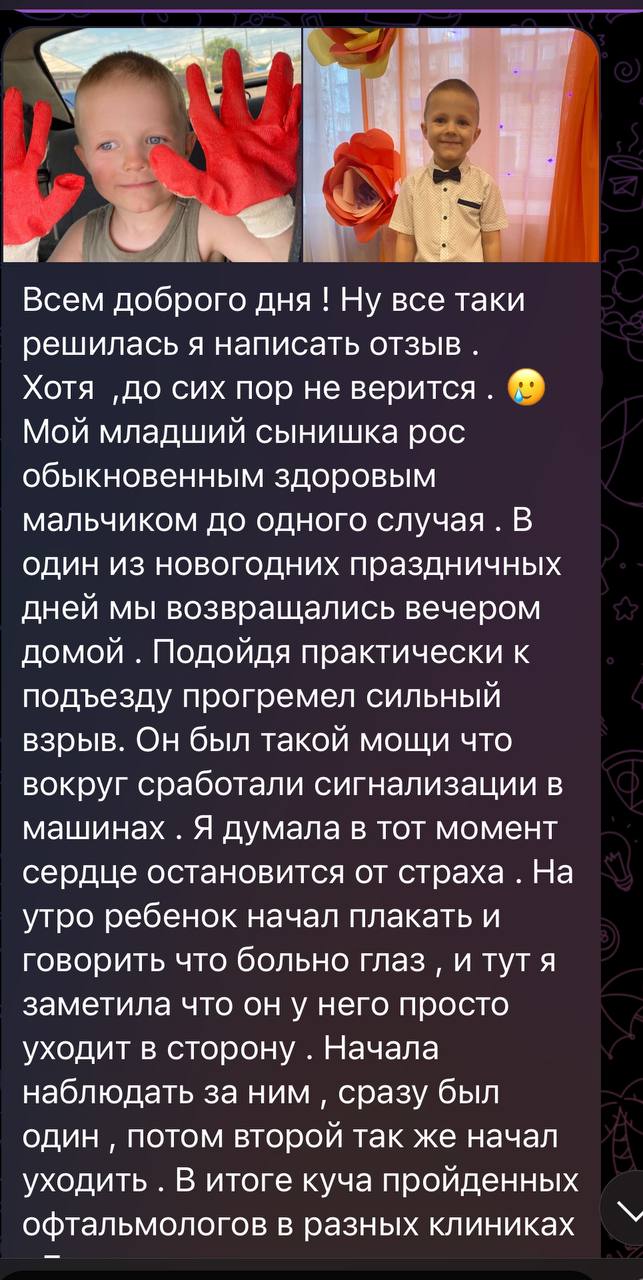Open photo of boy with bow tie
This screenshot has height=1280, width=643.
450,145
